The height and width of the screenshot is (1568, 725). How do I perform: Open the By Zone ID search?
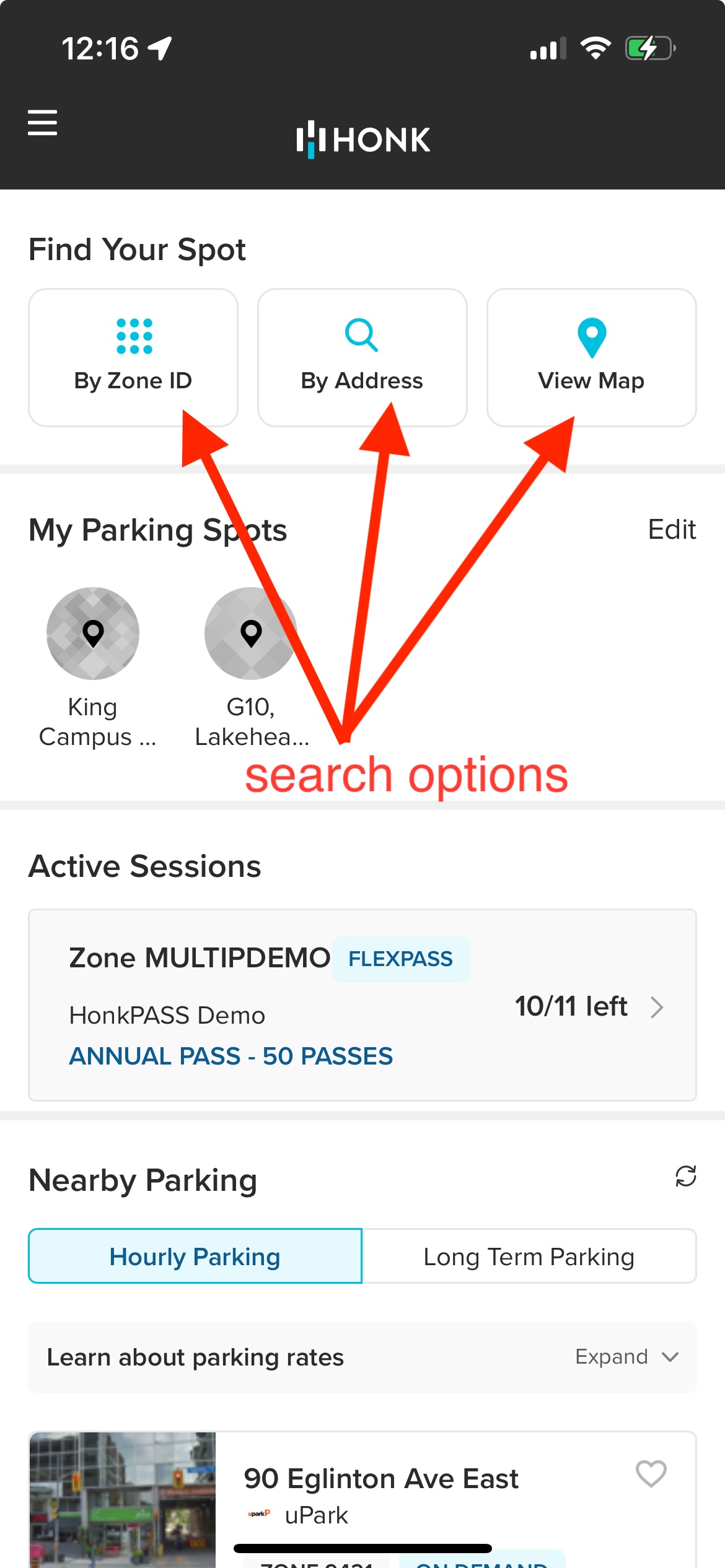point(133,356)
